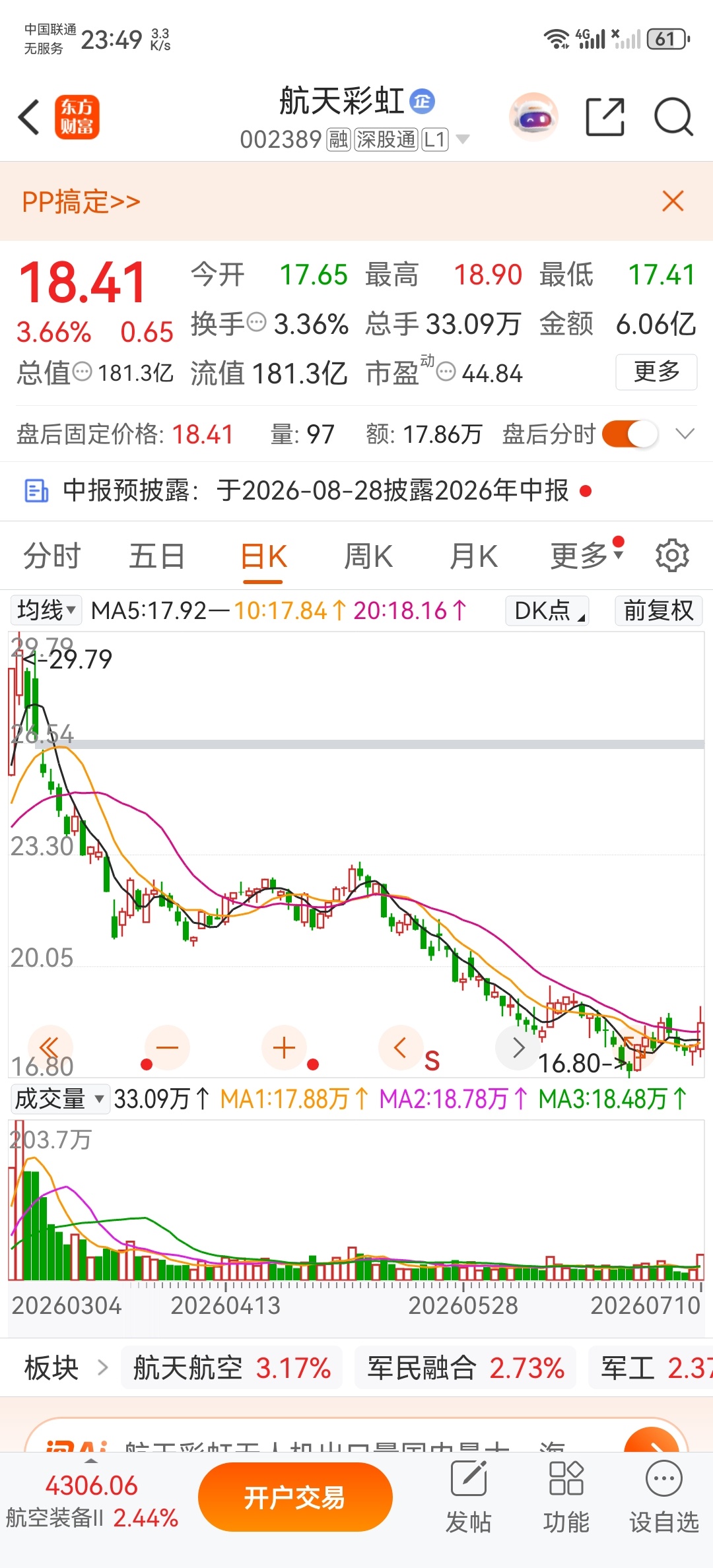Expand the after-hours fixed price row
713x1568 pixels.
685,434
